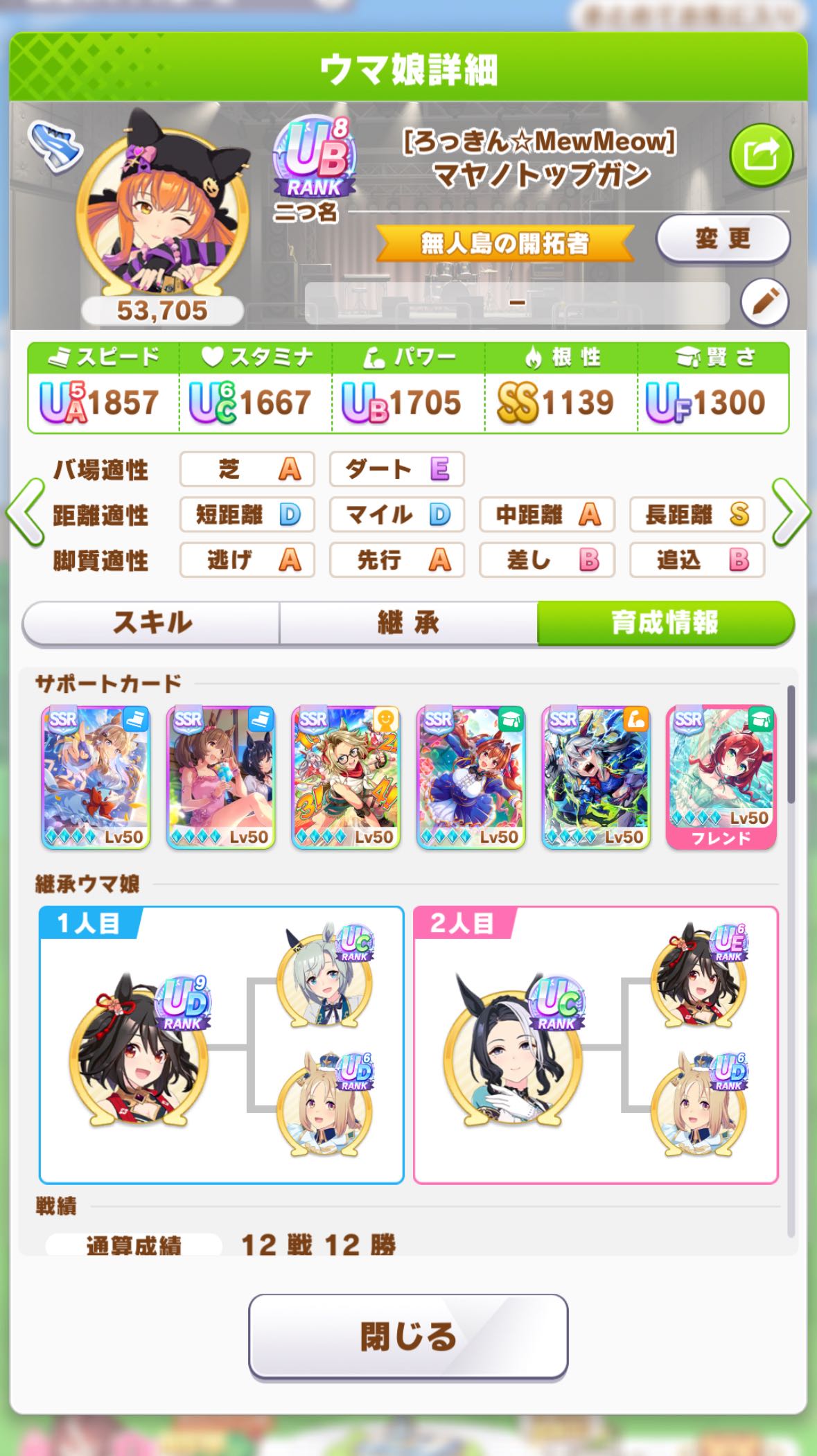Go to the next Uma Musume with the right arrow
The image size is (817, 1456).
(791, 514)
